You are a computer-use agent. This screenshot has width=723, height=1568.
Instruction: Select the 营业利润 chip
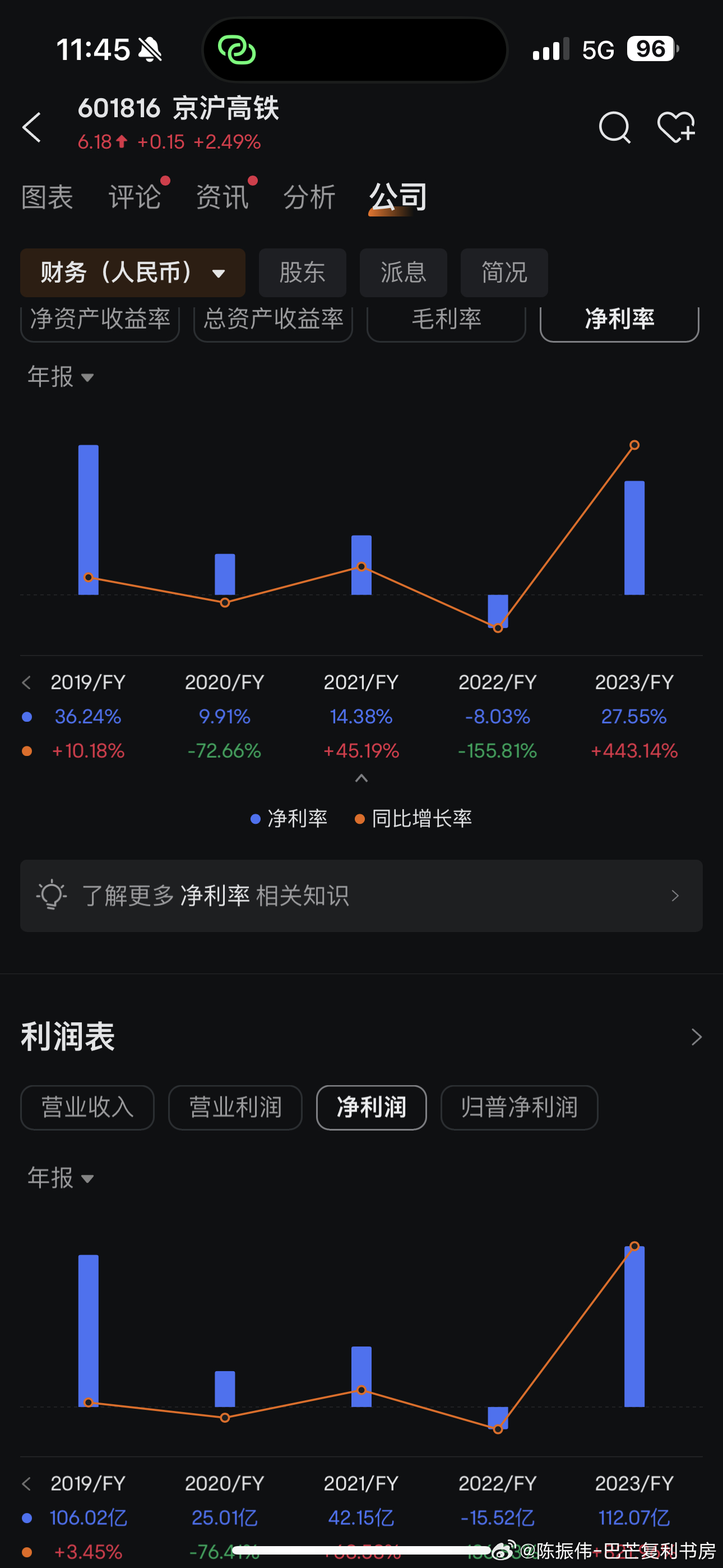pos(235,1107)
